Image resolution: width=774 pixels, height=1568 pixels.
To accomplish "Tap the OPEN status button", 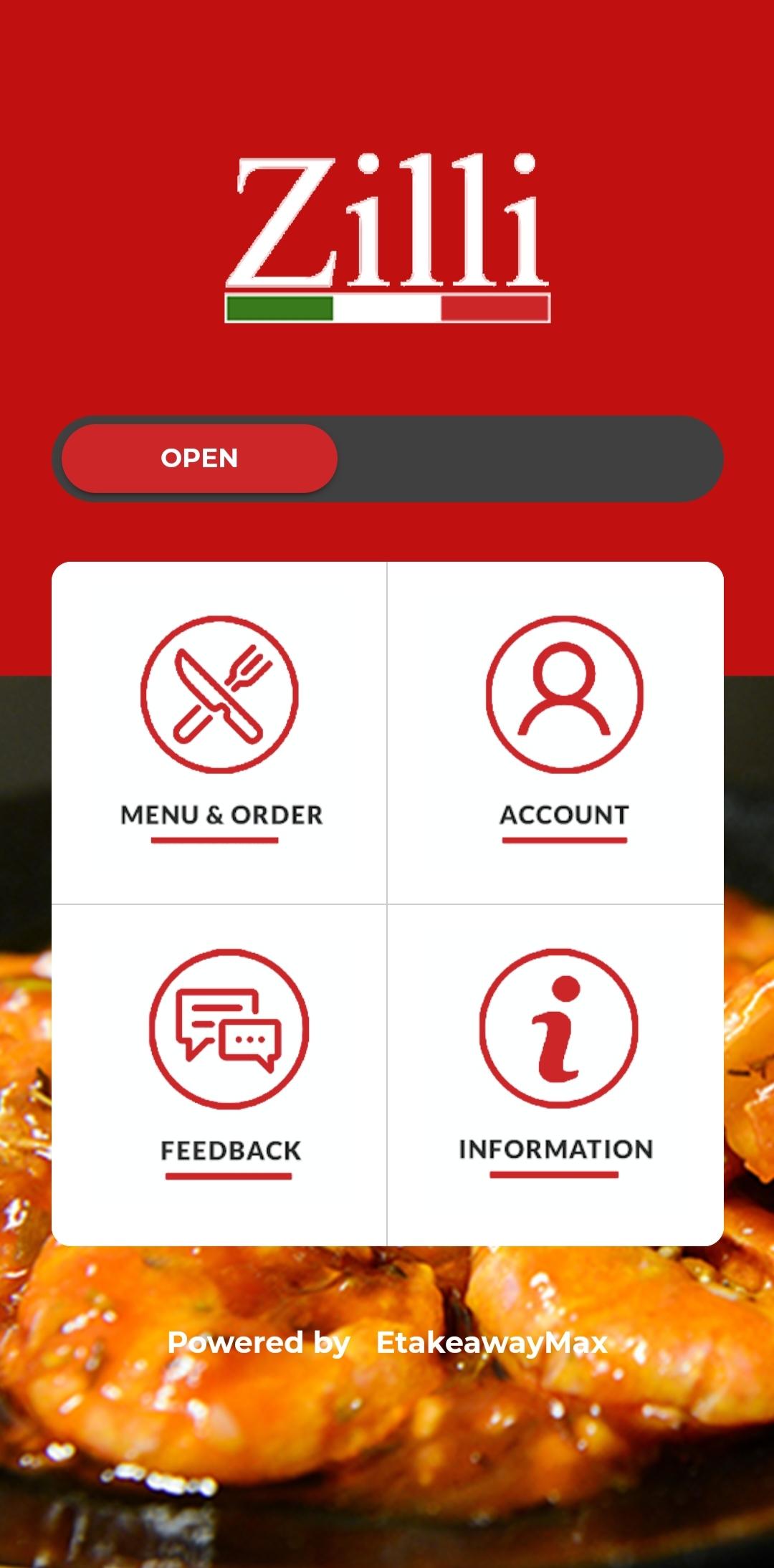I will pos(199,459).
